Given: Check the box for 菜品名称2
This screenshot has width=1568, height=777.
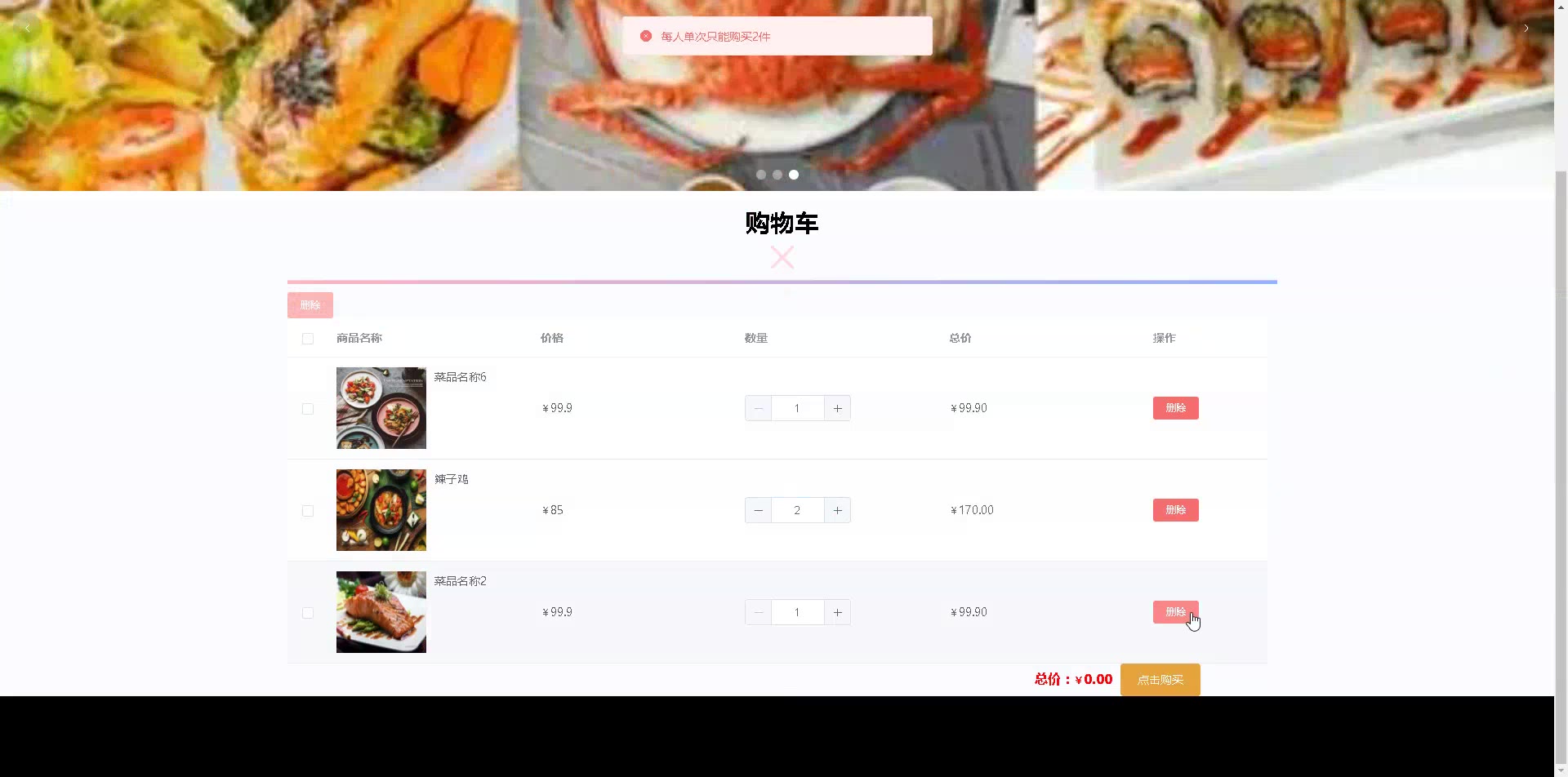Looking at the screenshot, I should tap(308, 613).
